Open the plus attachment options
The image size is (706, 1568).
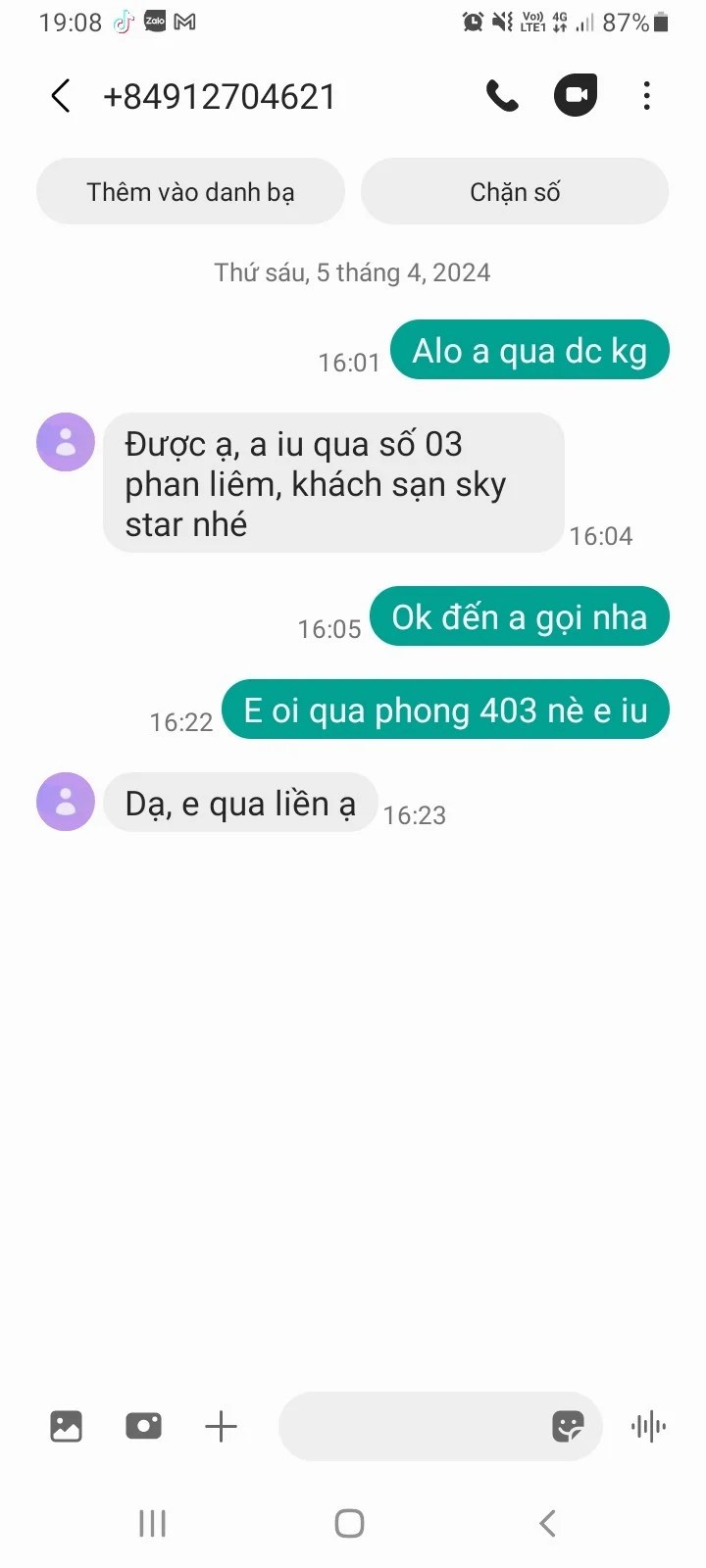coord(221,1426)
